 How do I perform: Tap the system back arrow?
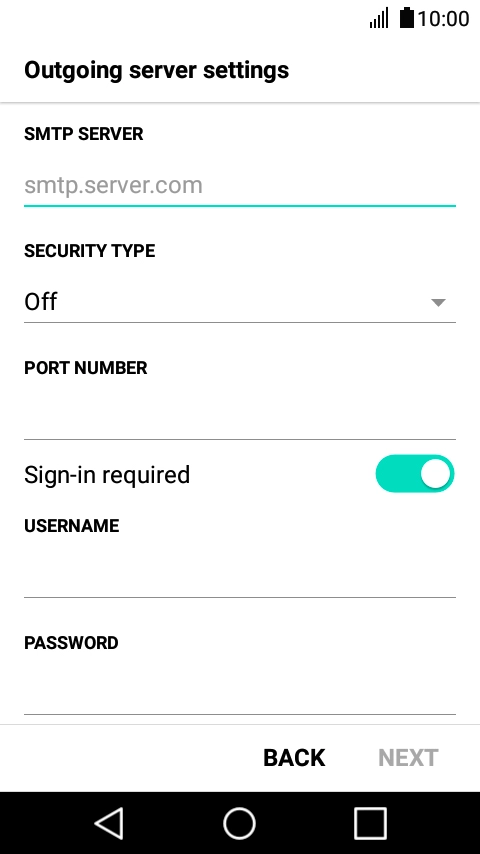click(x=109, y=823)
